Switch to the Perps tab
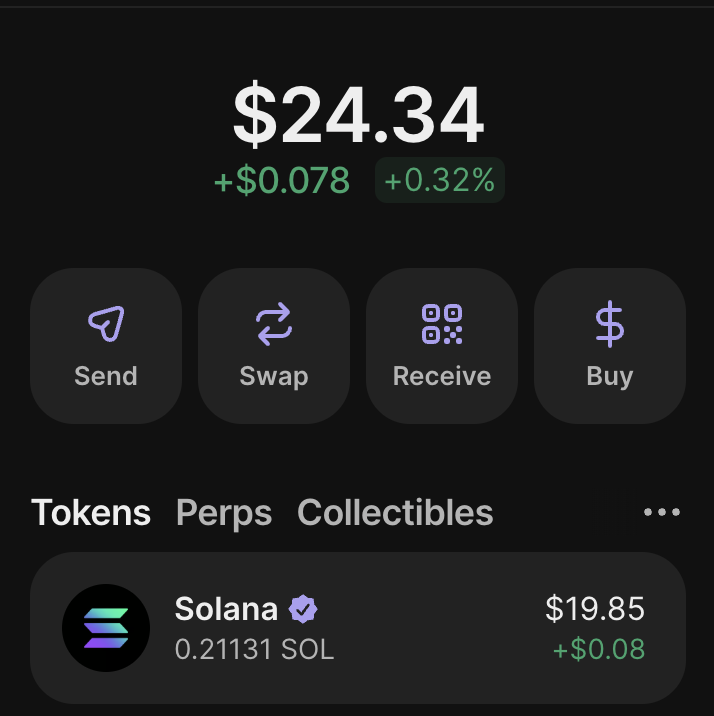This screenshot has height=716, width=714. (x=224, y=513)
